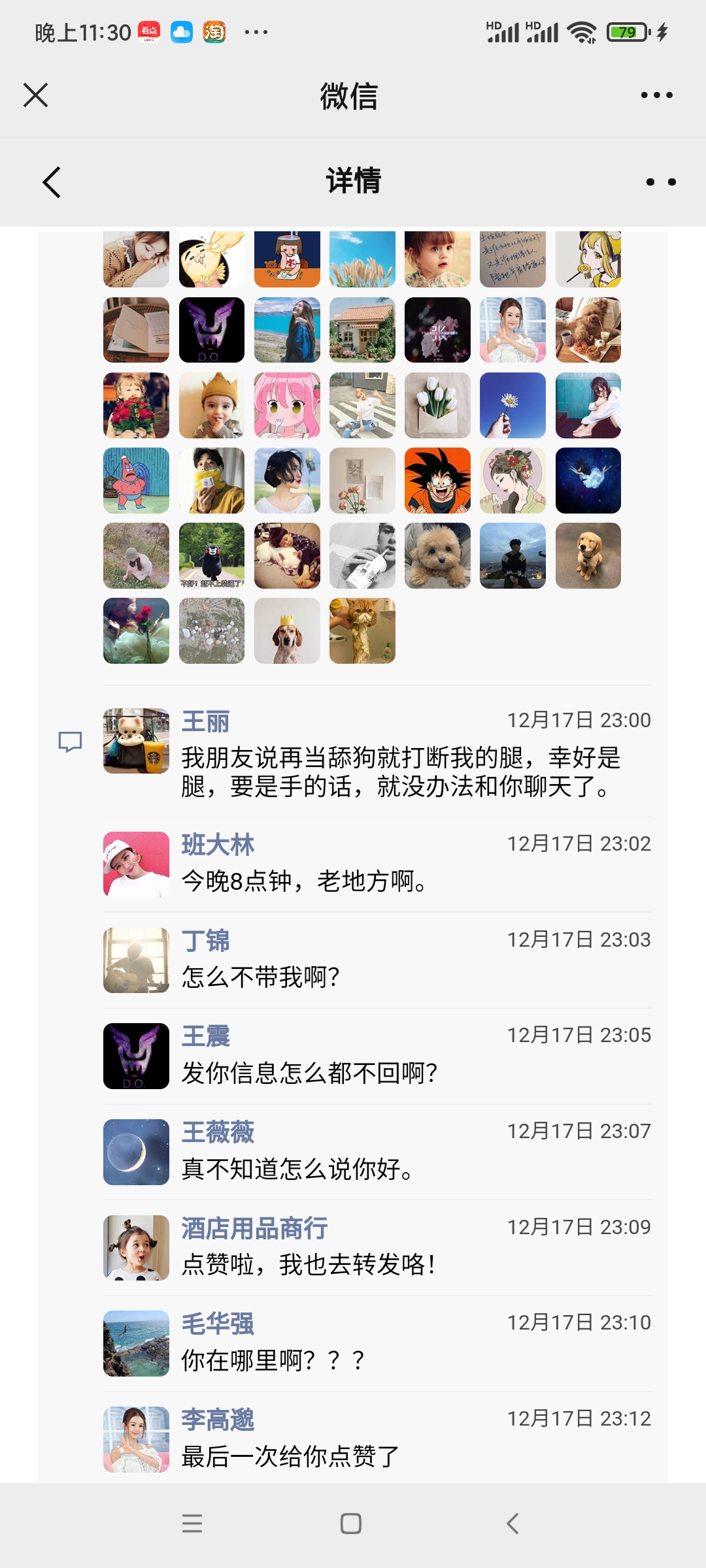Tap the Goku avatar in the likes grid

coord(437,480)
